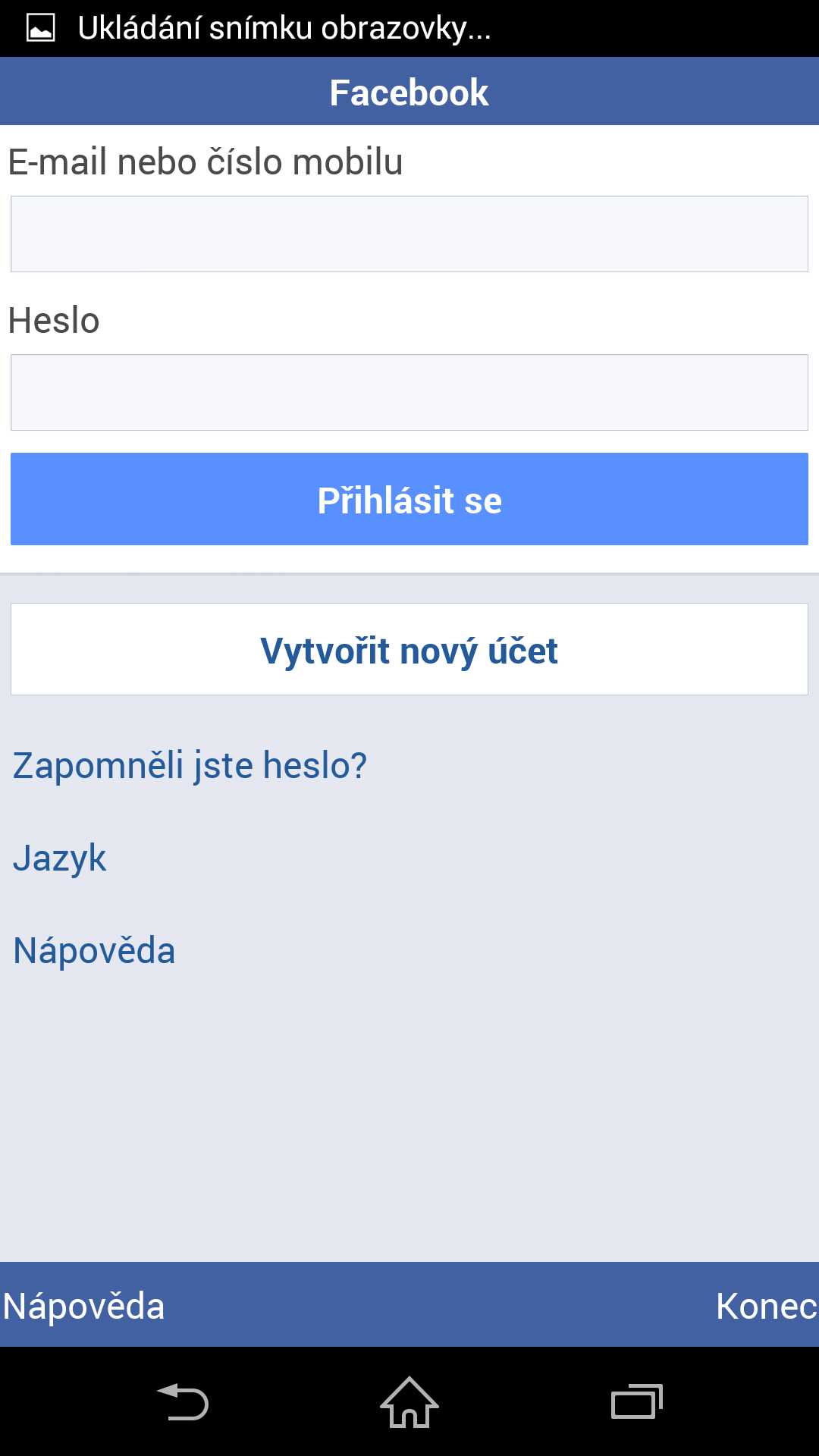Tap Konec in the bottom bar
Screen dimensions: 819x1456
[766, 1306]
